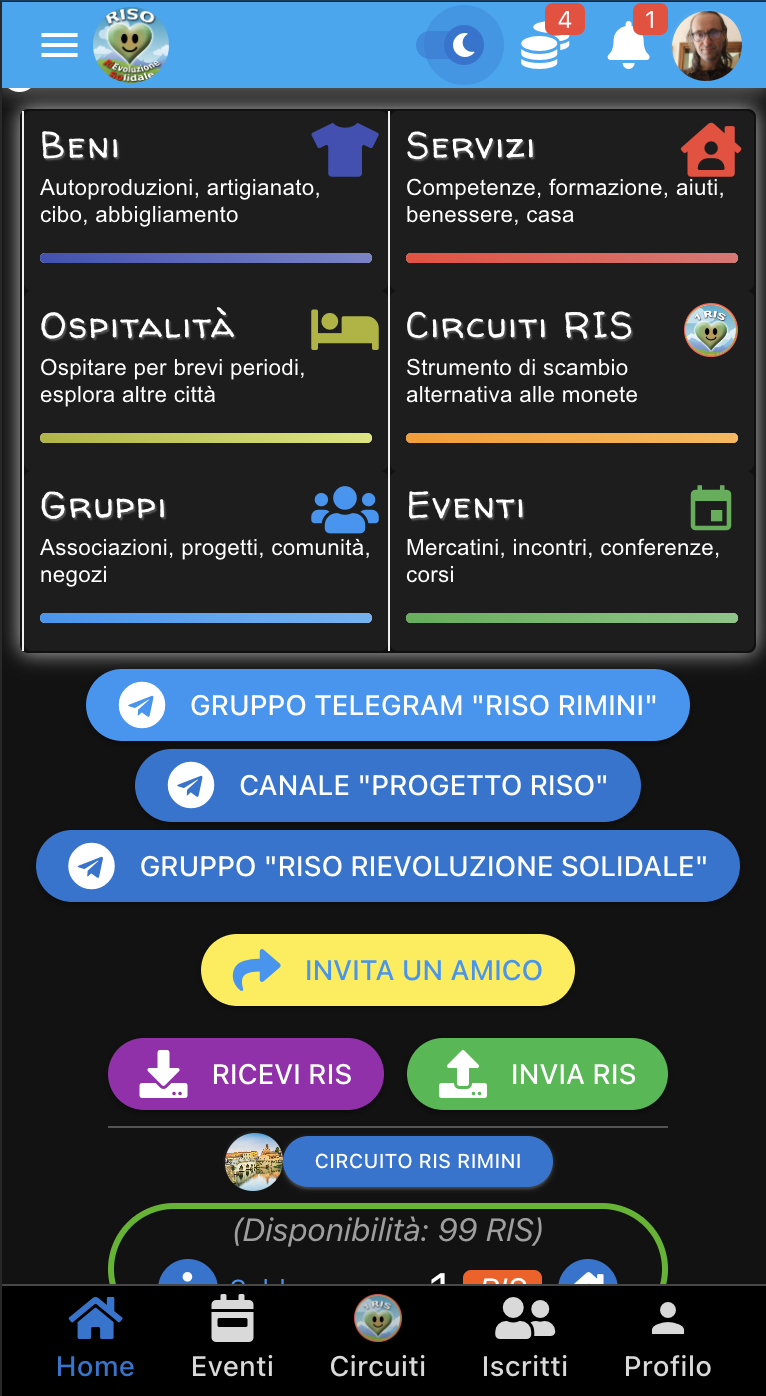766x1396 pixels.
Task: Open the notifications bell
Action: (x=629, y=45)
